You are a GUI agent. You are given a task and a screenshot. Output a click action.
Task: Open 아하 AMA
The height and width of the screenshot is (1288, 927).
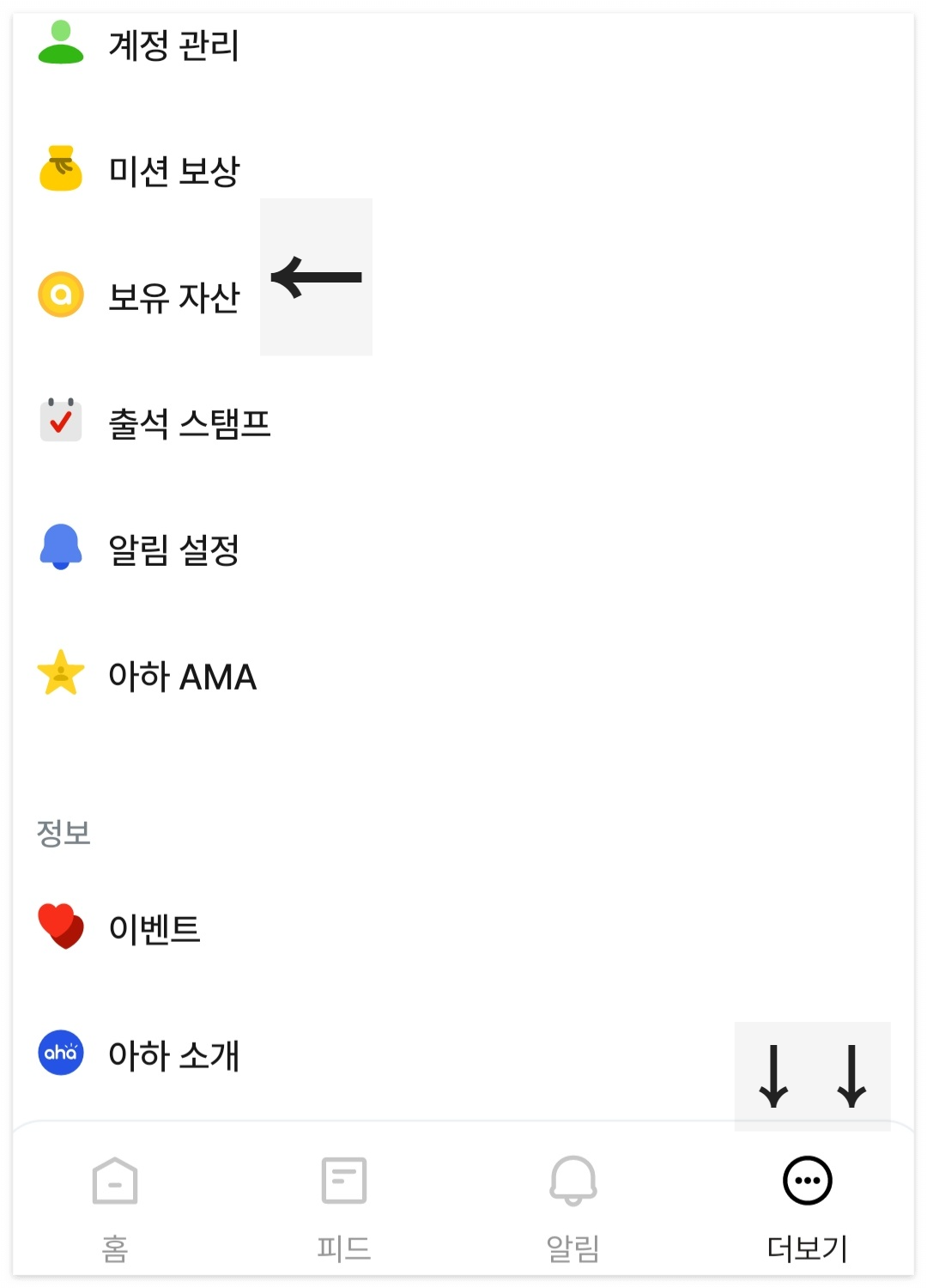(463, 675)
